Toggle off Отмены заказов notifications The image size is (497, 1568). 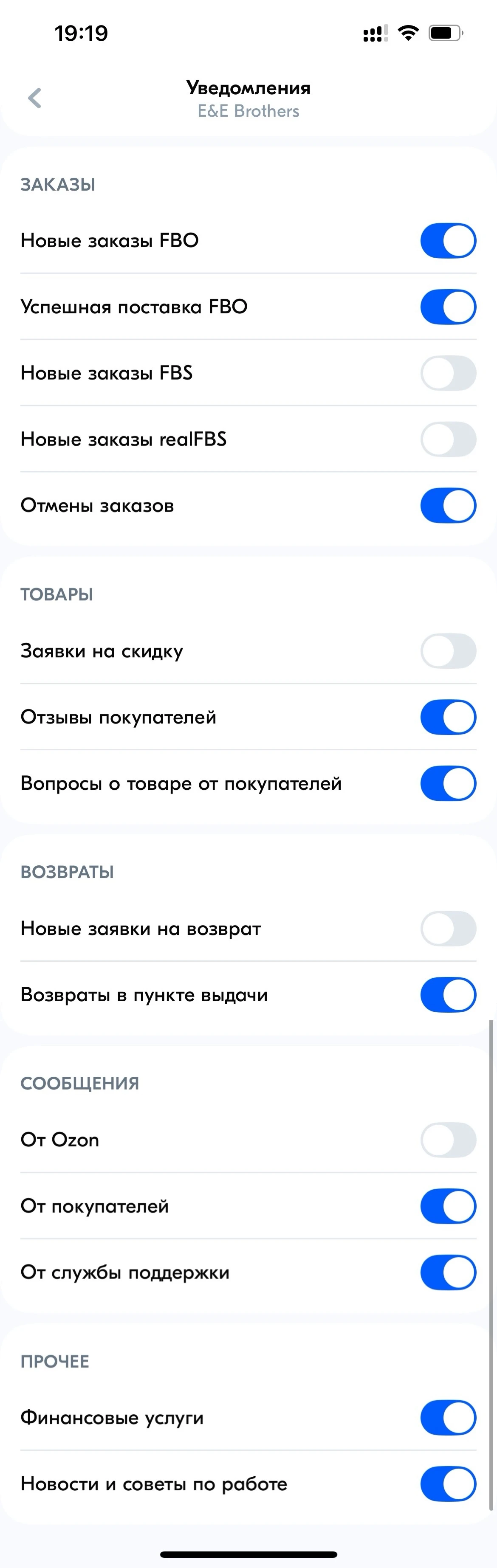[448, 505]
